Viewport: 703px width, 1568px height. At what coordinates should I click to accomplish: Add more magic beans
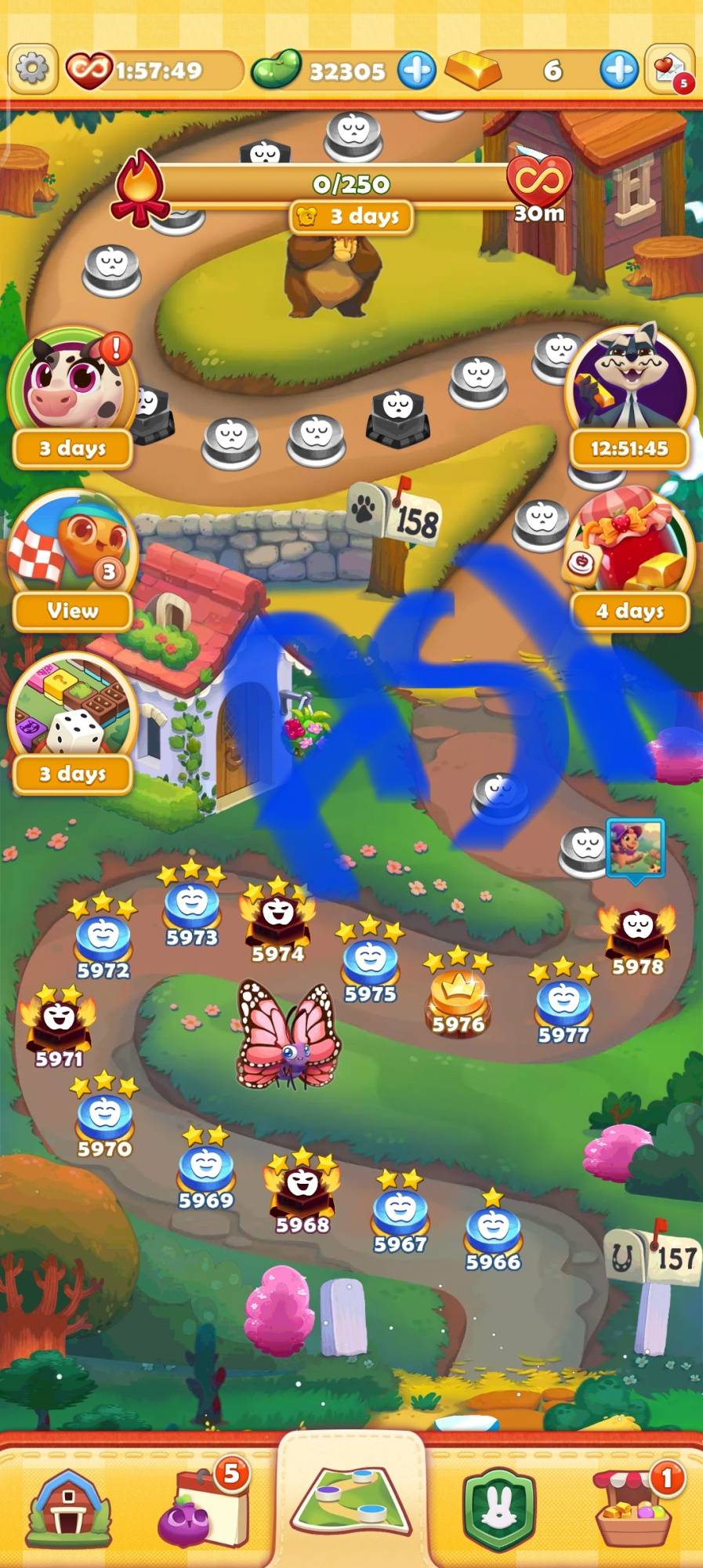(416, 70)
